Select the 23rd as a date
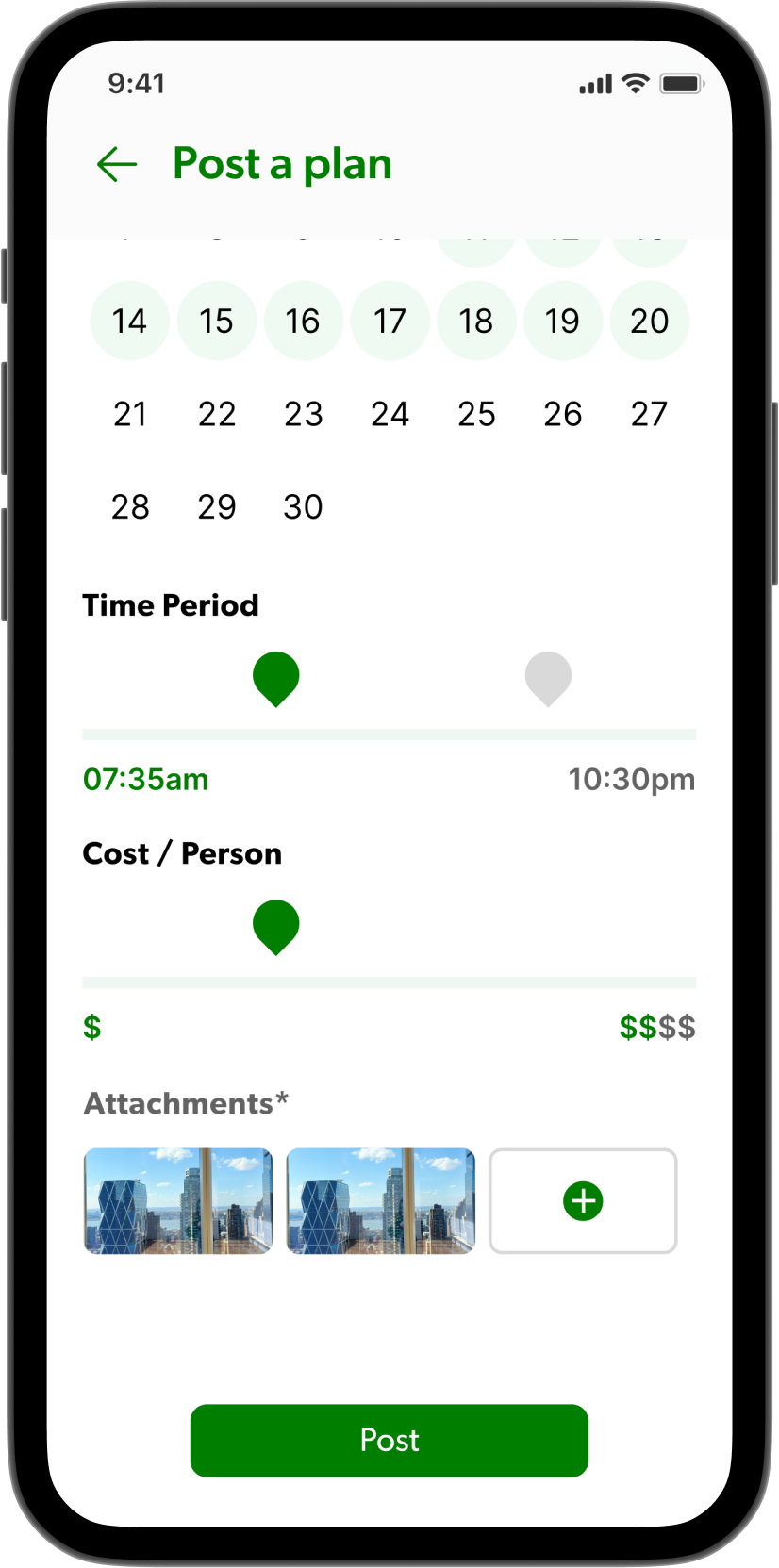 303,414
